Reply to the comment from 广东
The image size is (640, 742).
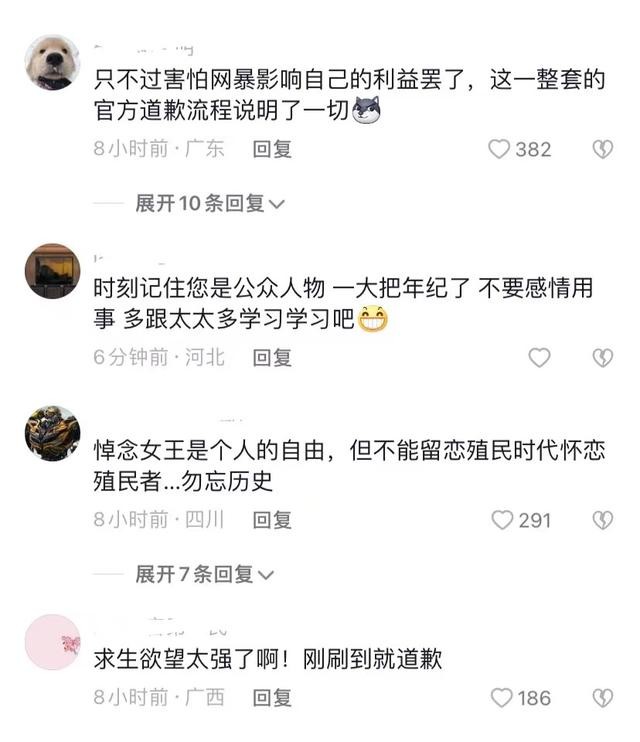[272, 149]
